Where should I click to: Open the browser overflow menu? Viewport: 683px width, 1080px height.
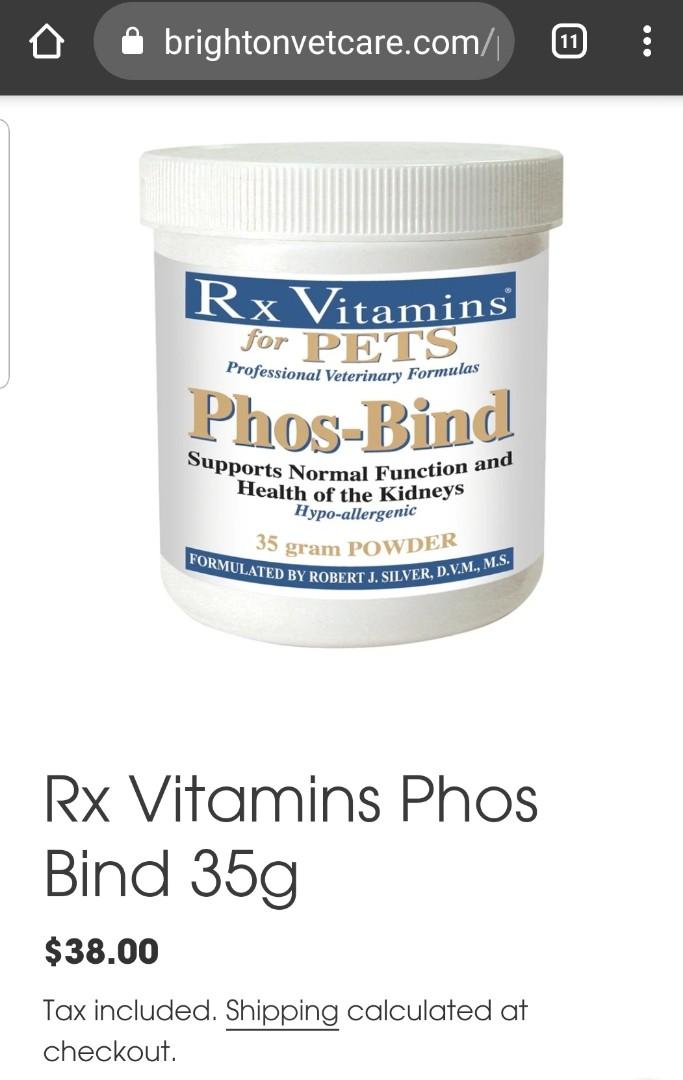647,42
